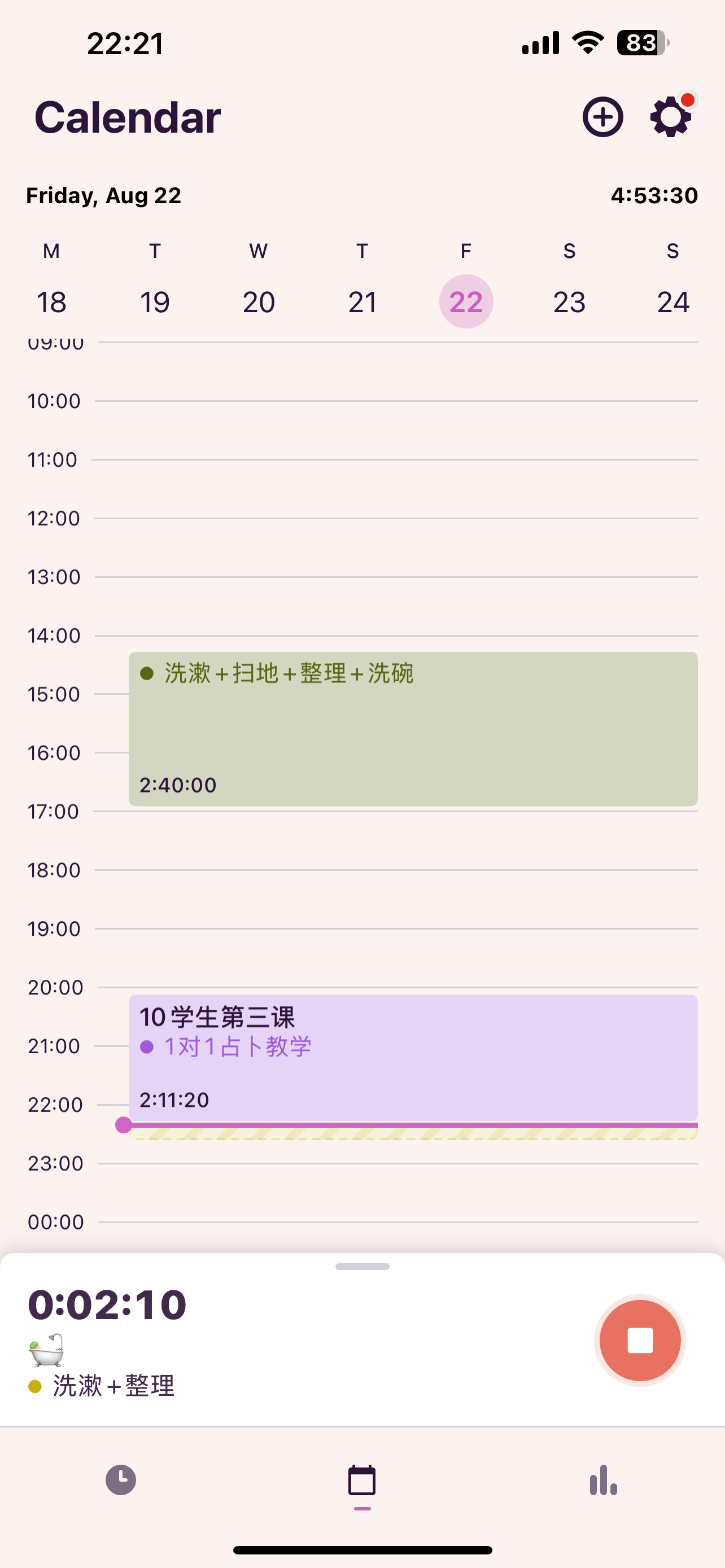The height and width of the screenshot is (1568, 725).
Task: Select Sunday 24 in the week strip
Action: [673, 302]
